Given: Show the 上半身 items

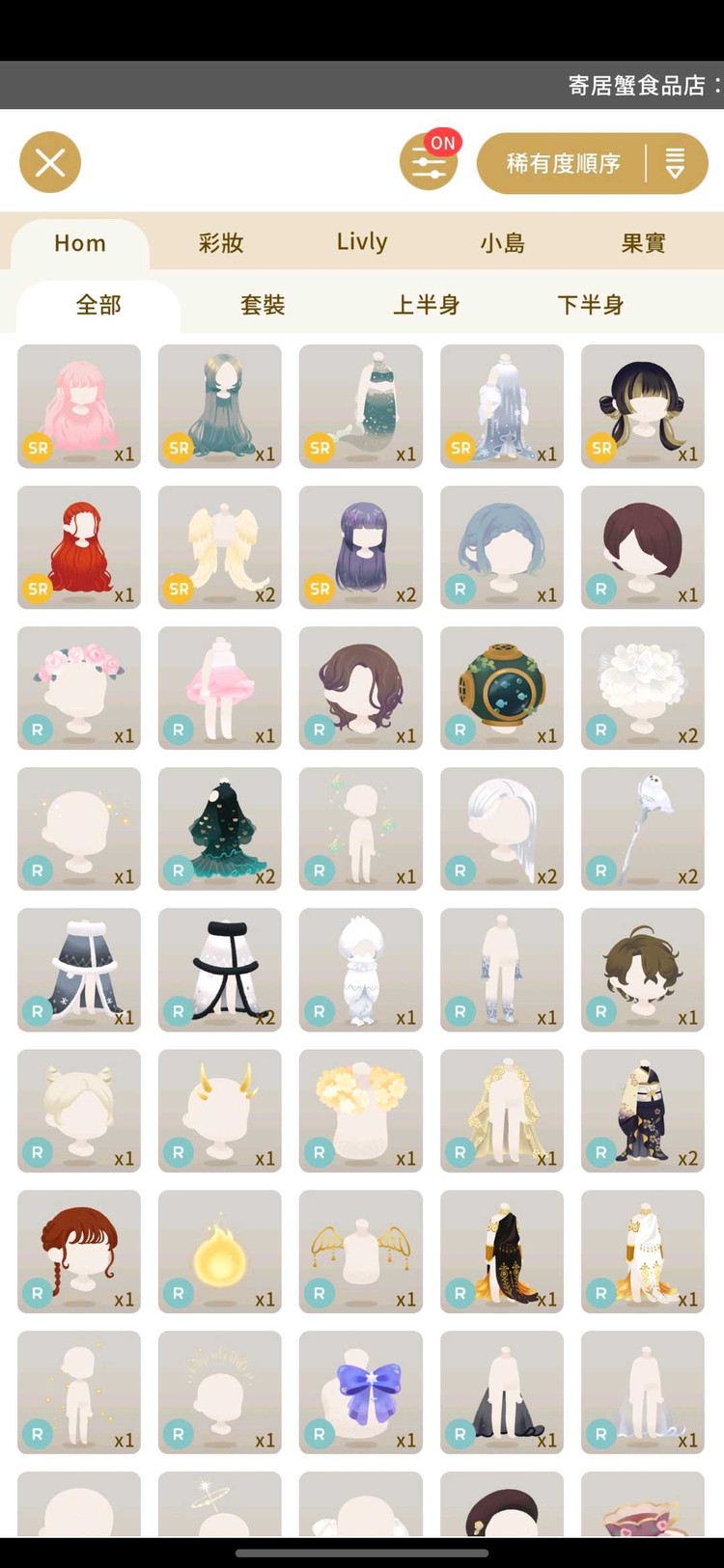Looking at the screenshot, I should click(x=426, y=306).
